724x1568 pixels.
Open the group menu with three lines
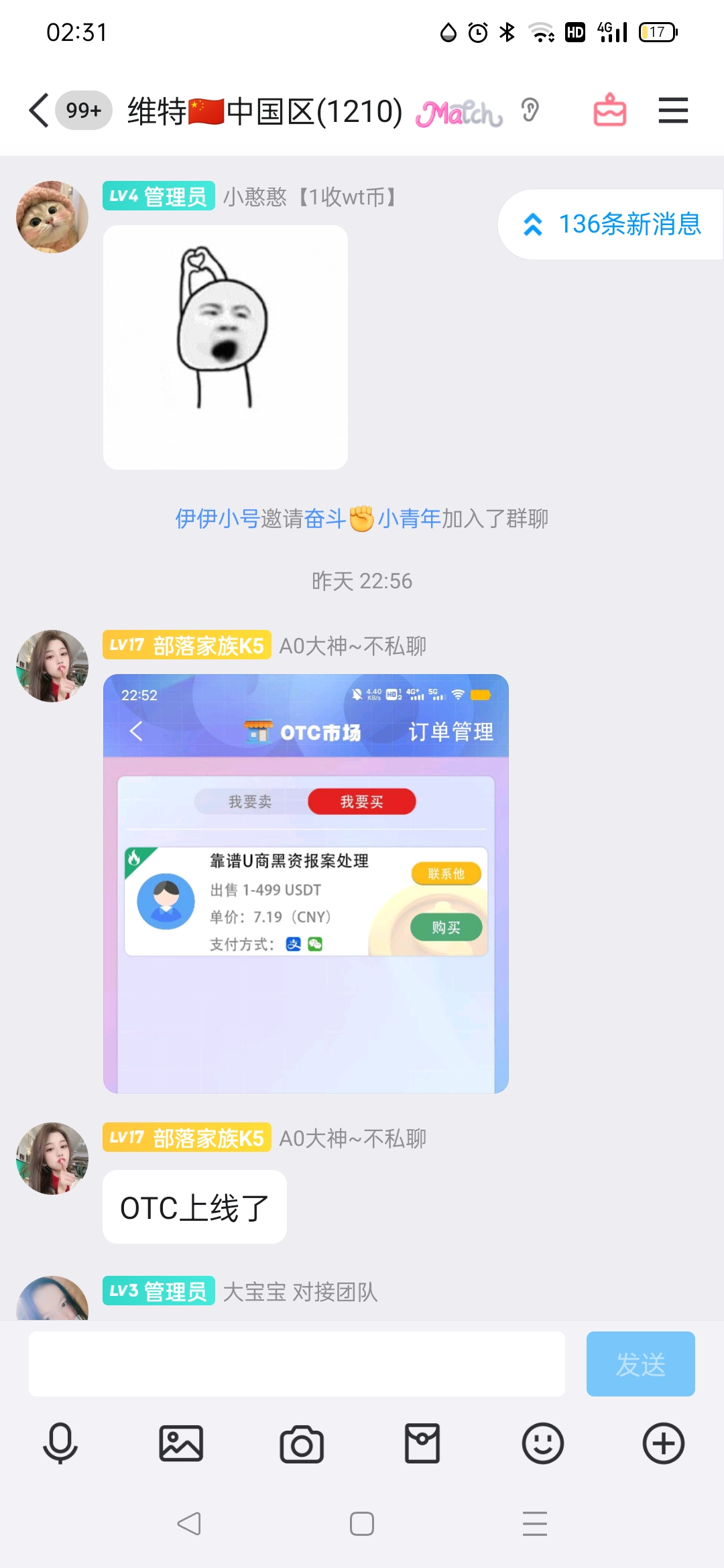[x=673, y=111]
